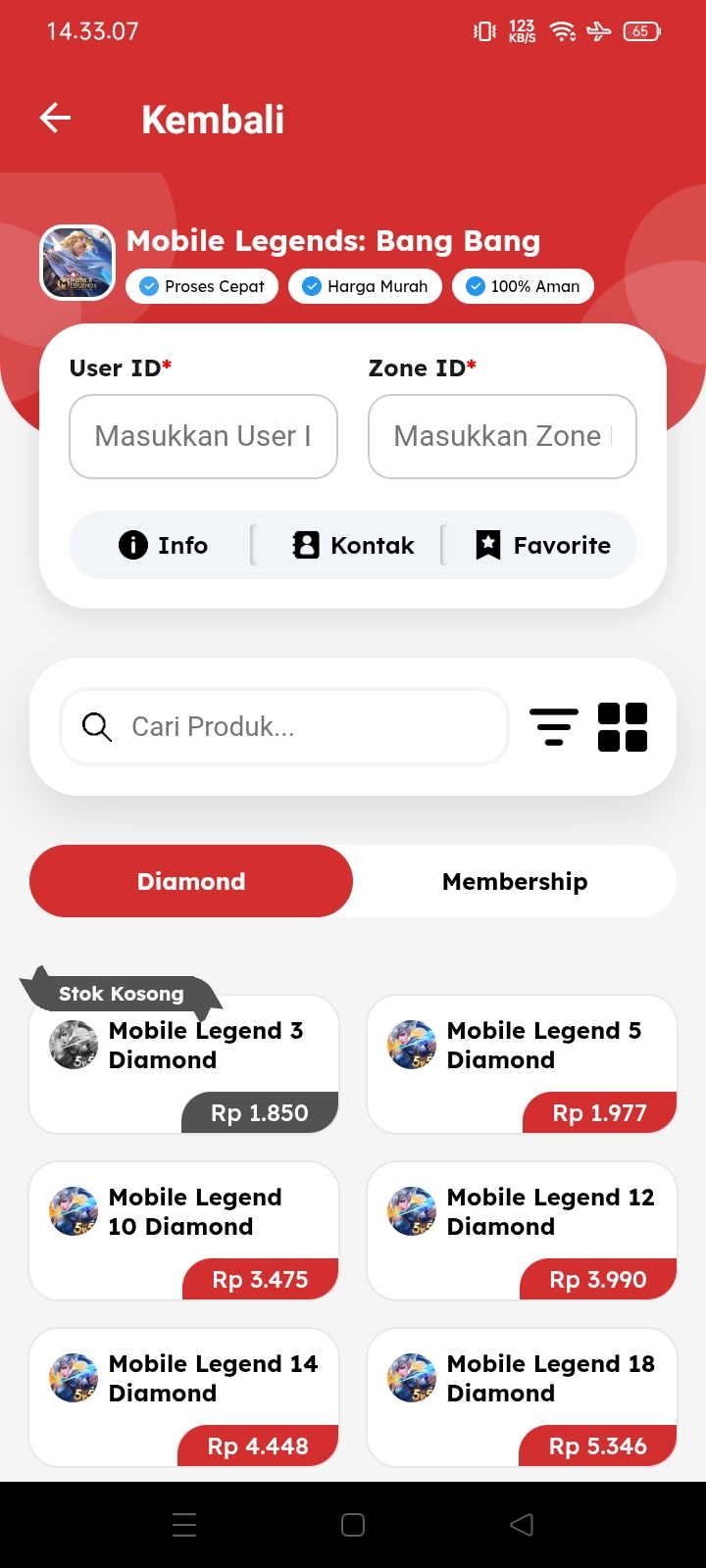The height and width of the screenshot is (1568, 706).
Task: Switch to the Membership tab
Action: point(514,881)
